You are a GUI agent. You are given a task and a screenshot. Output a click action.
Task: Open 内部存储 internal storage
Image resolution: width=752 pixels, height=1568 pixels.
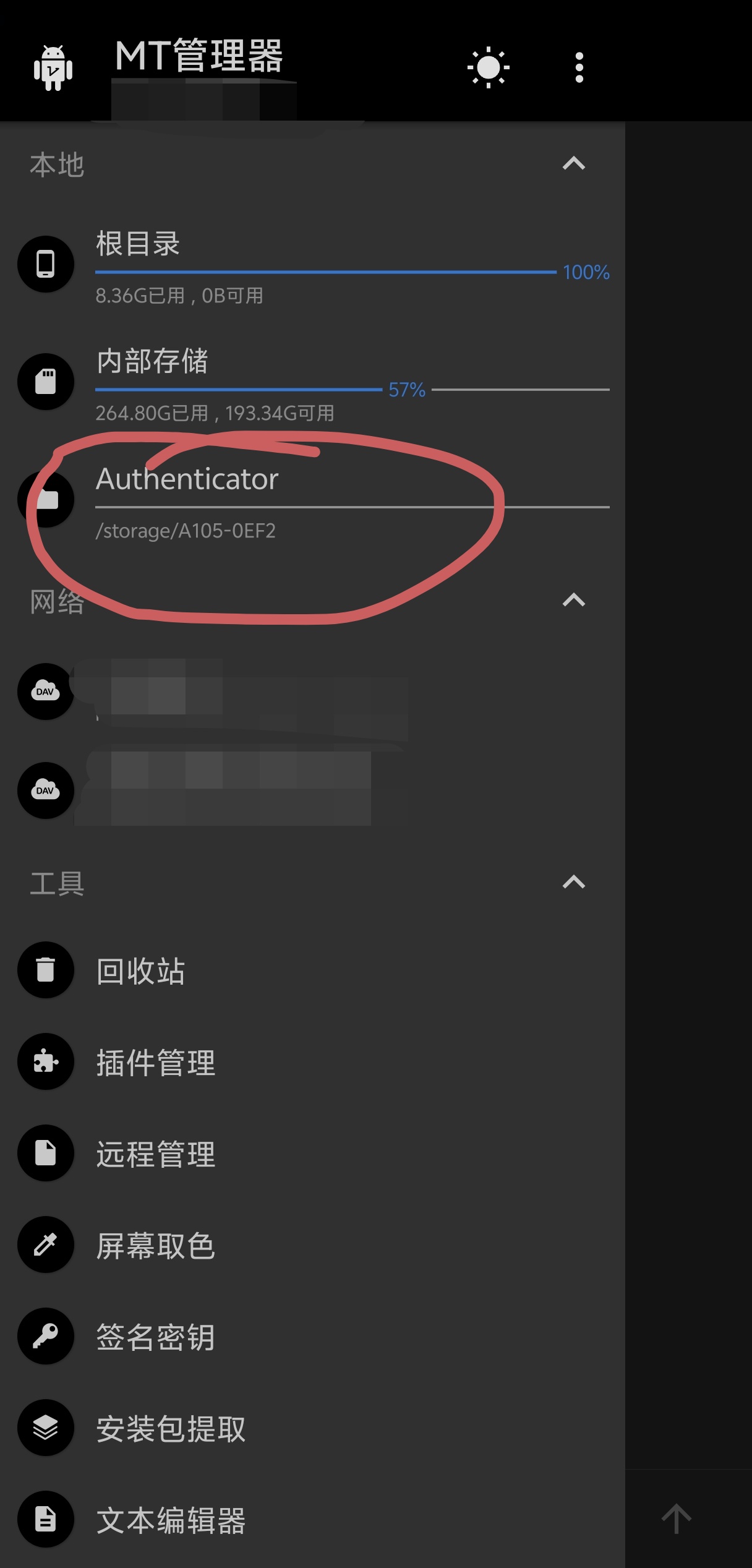[x=309, y=382]
